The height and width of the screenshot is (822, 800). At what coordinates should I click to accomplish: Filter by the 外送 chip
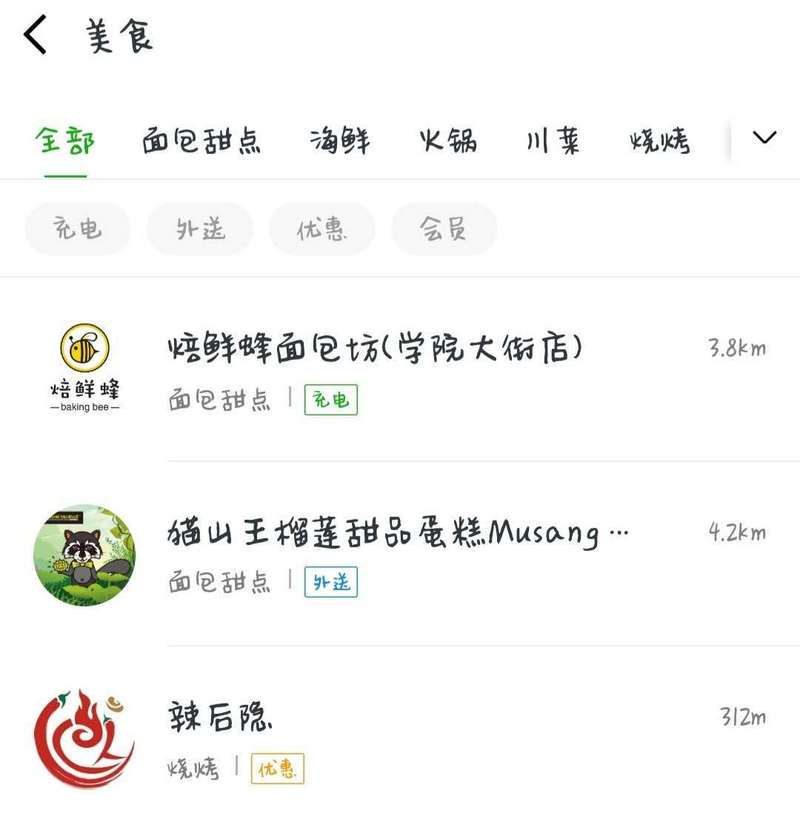tap(200, 229)
